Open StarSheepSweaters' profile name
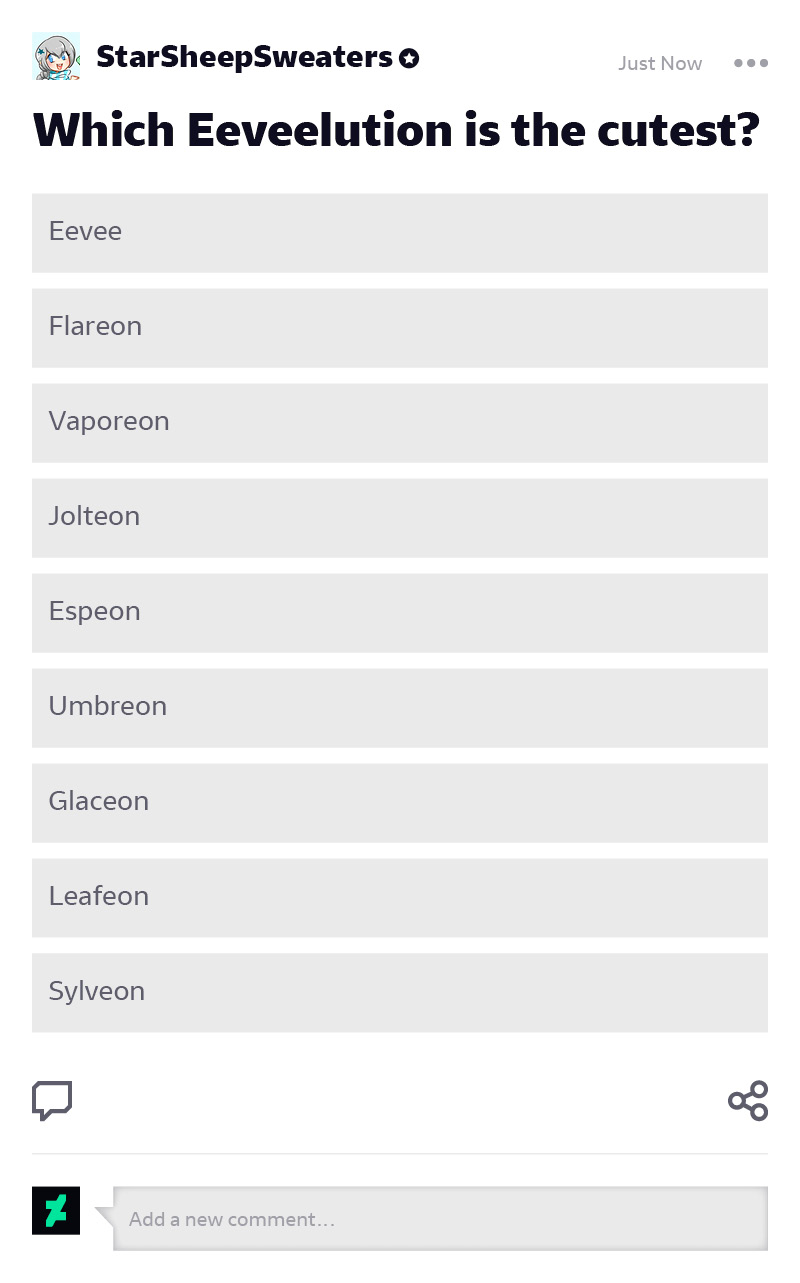Screen dimensions: 800x1283 [244, 58]
